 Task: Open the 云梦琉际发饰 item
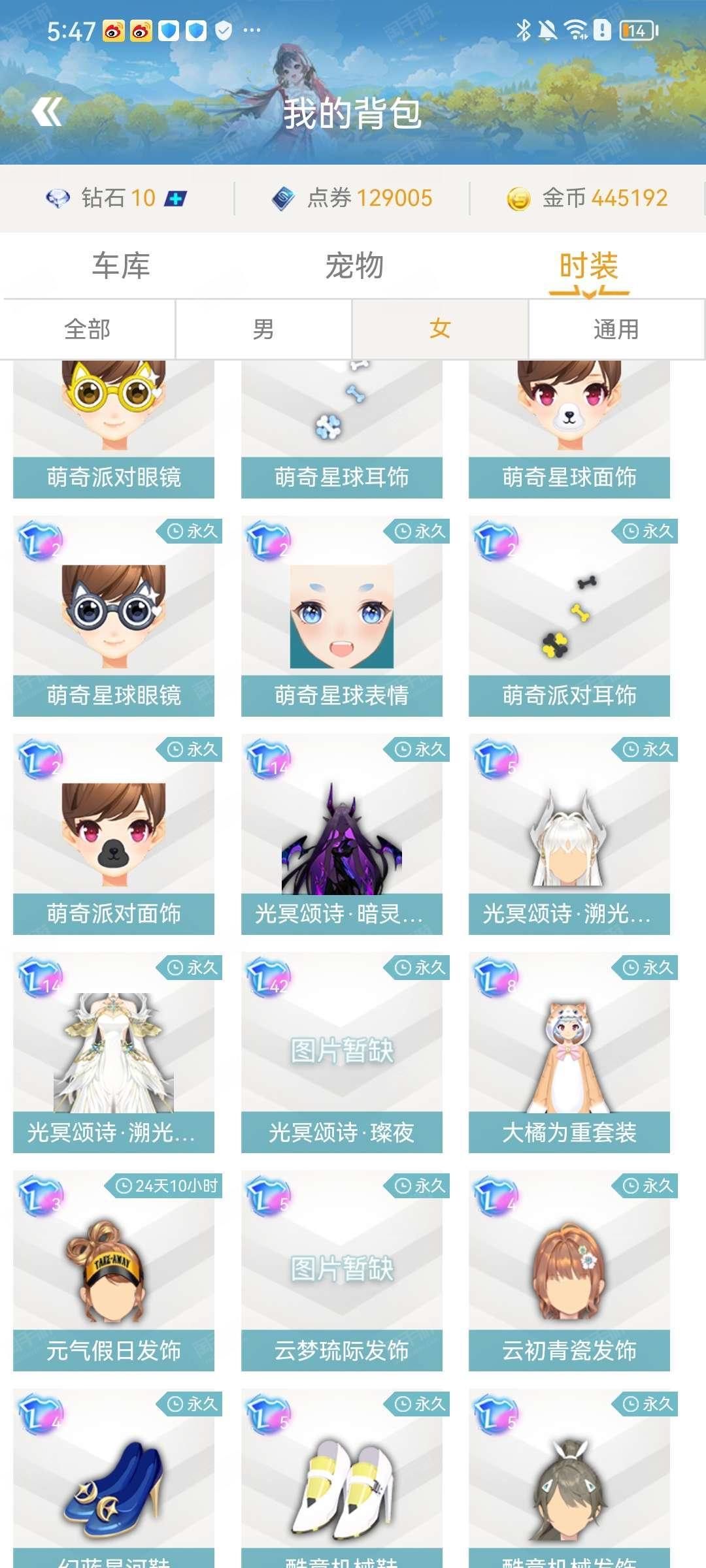(x=342, y=1271)
